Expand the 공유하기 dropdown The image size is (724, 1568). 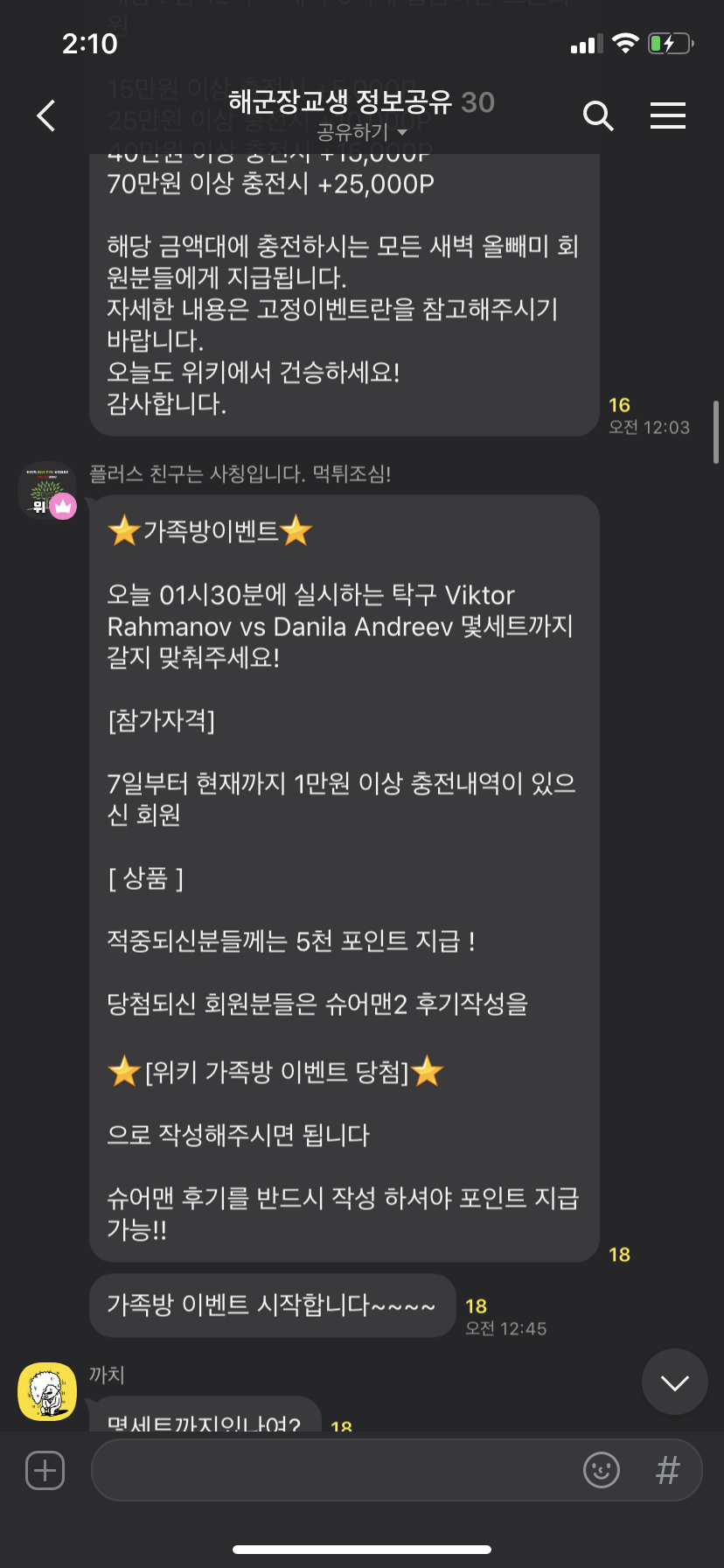tap(362, 133)
